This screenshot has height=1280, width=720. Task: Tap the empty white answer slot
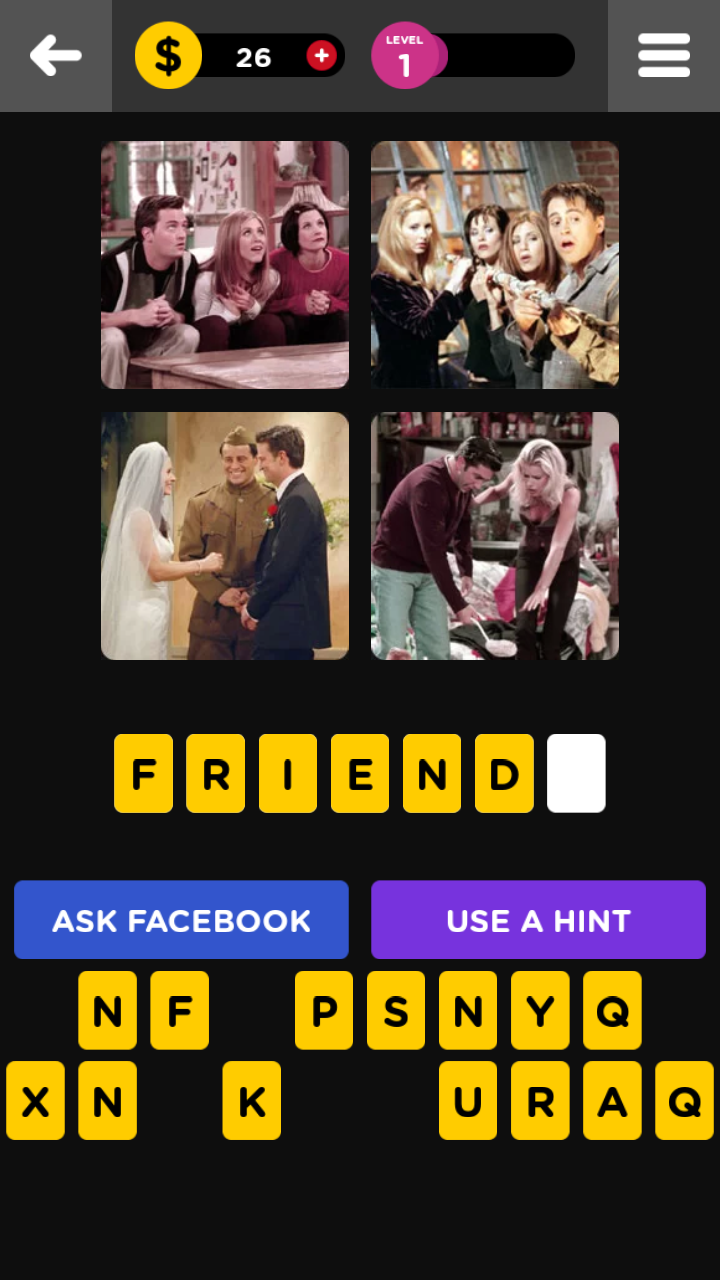576,773
